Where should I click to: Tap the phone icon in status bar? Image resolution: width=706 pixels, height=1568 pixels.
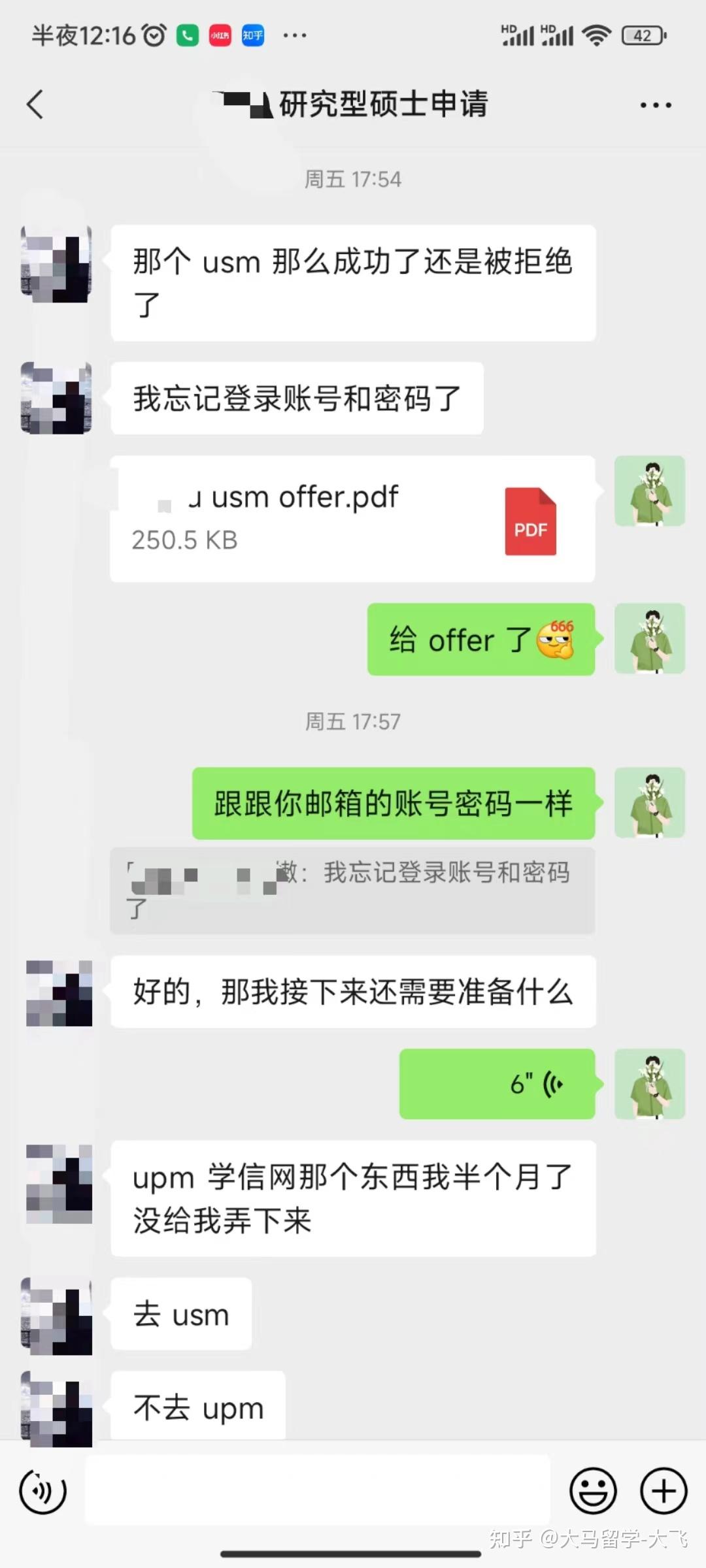click(186, 35)
